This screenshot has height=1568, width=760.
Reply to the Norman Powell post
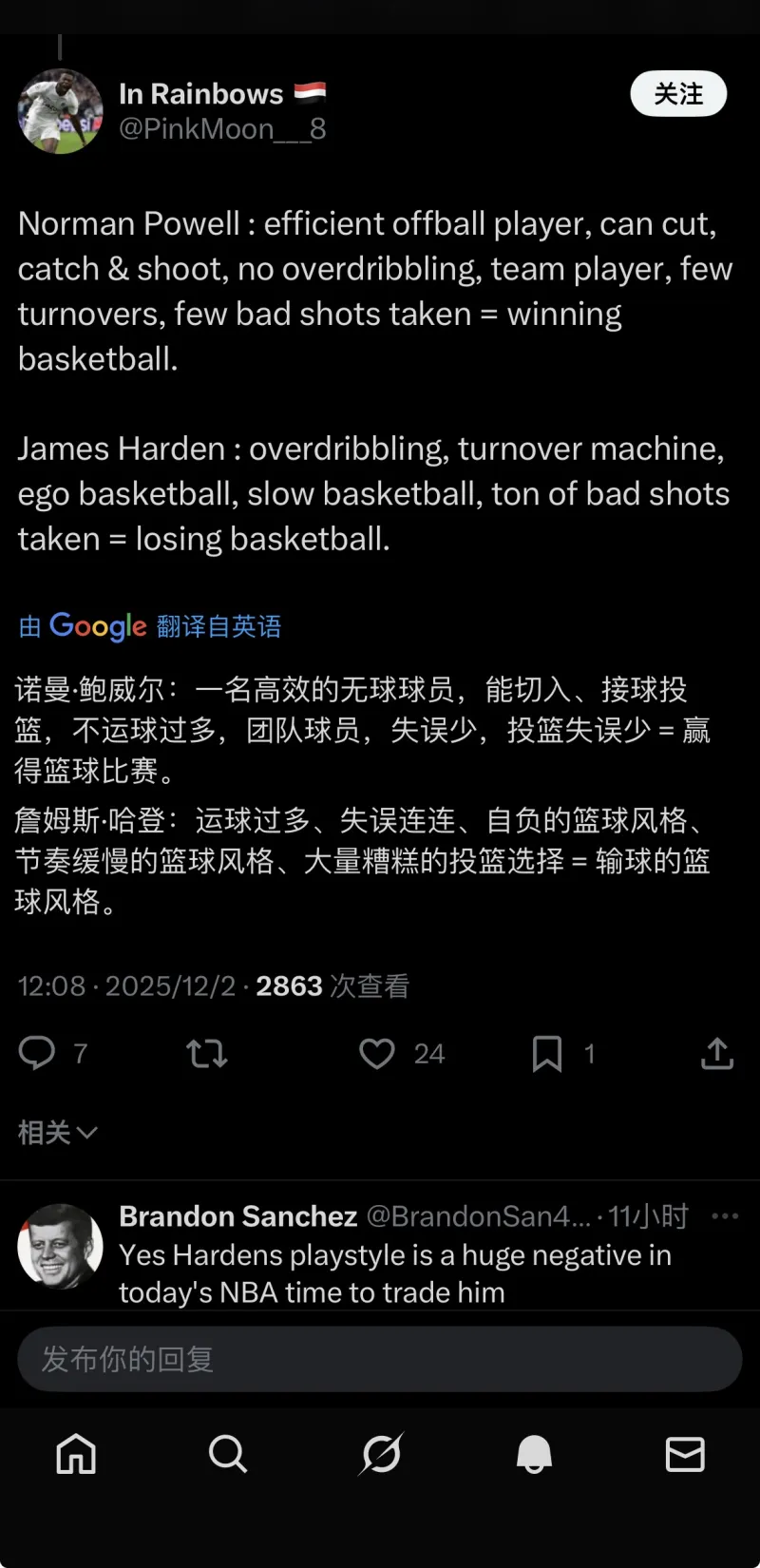click(37, 1053)
